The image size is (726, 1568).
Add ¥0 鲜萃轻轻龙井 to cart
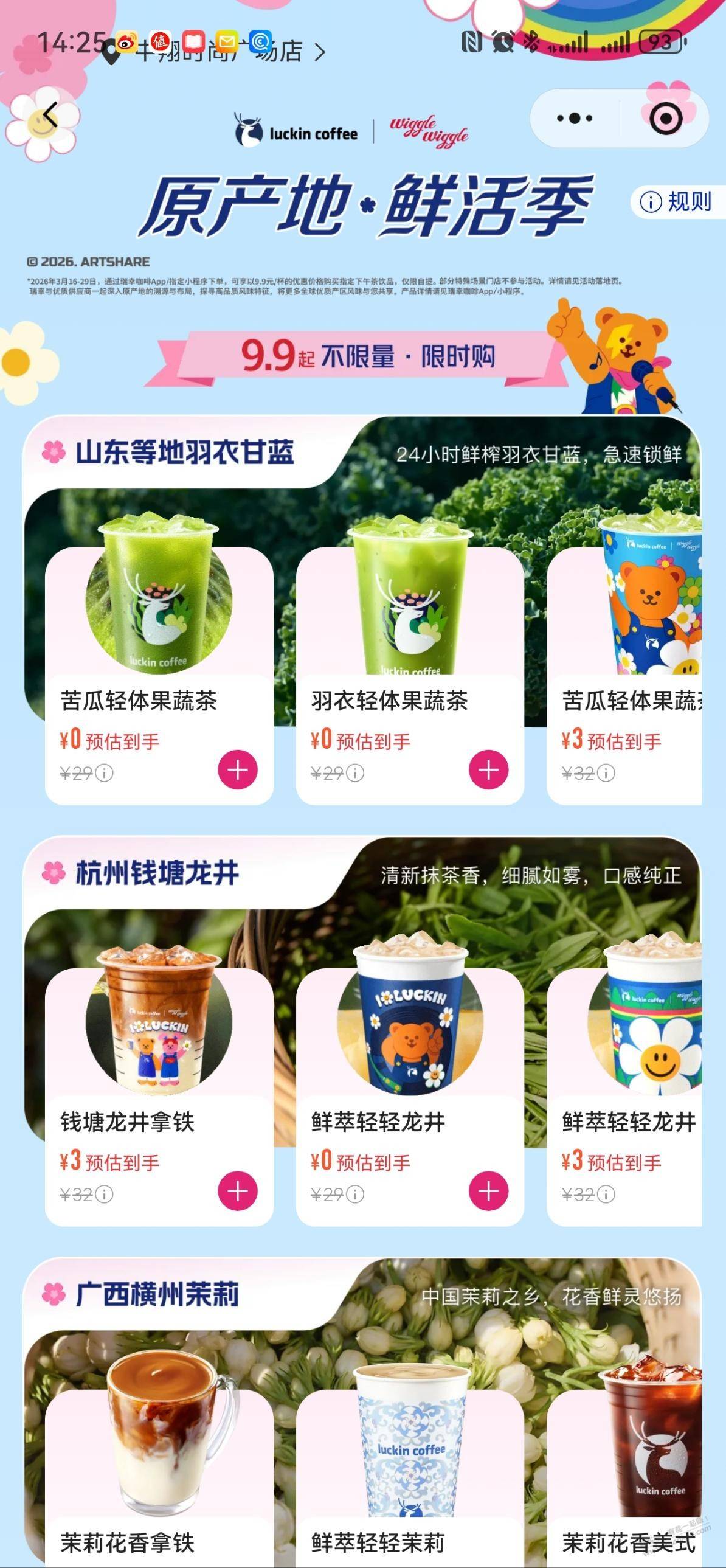tap(488, 1191)
